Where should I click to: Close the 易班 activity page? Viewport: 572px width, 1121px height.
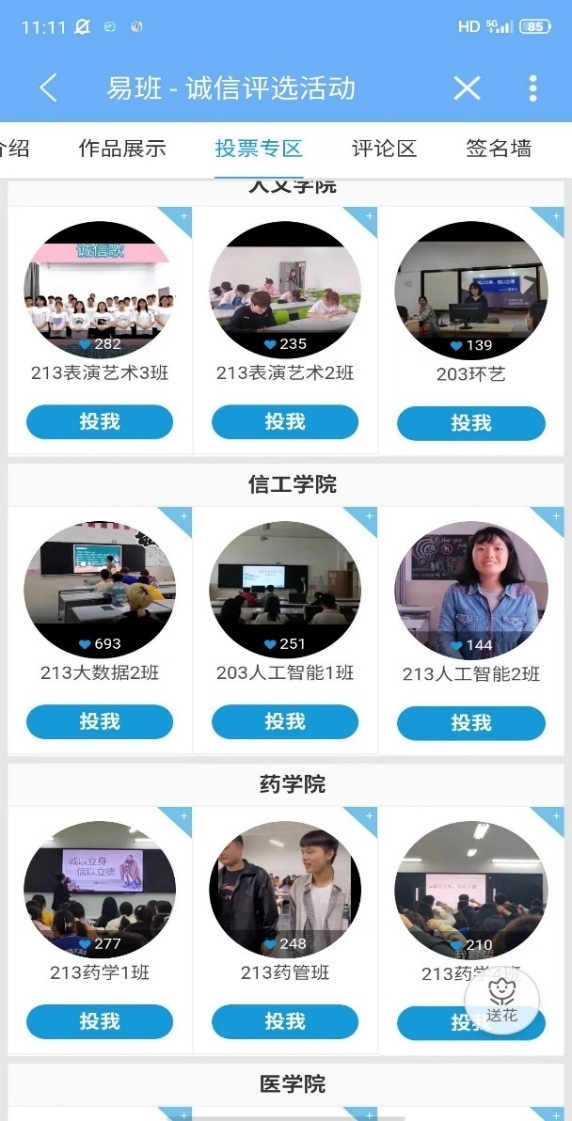(467, 89)
